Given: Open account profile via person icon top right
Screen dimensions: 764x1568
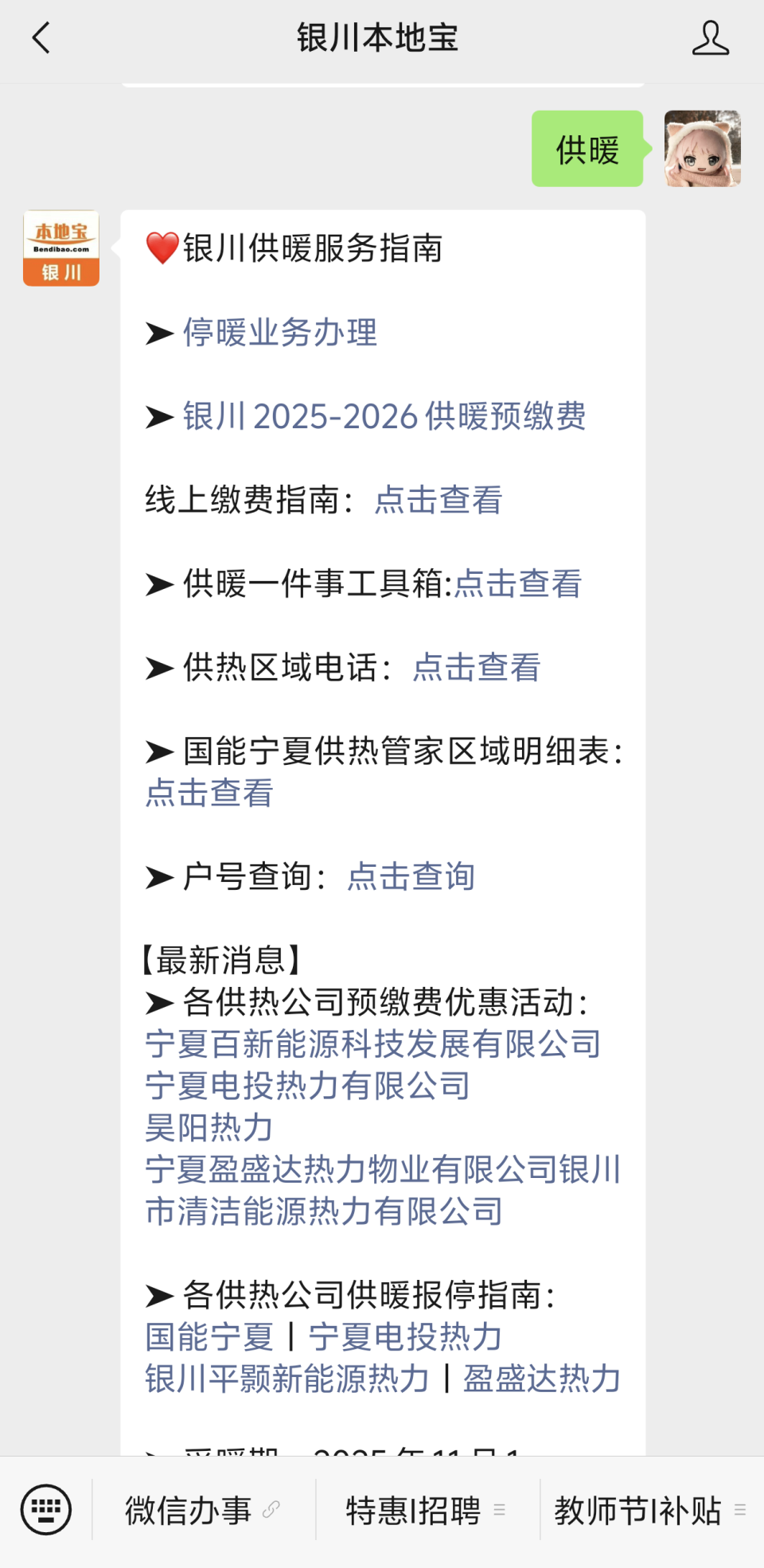Looking at the screenshot, I should click(x=712, y=37).
